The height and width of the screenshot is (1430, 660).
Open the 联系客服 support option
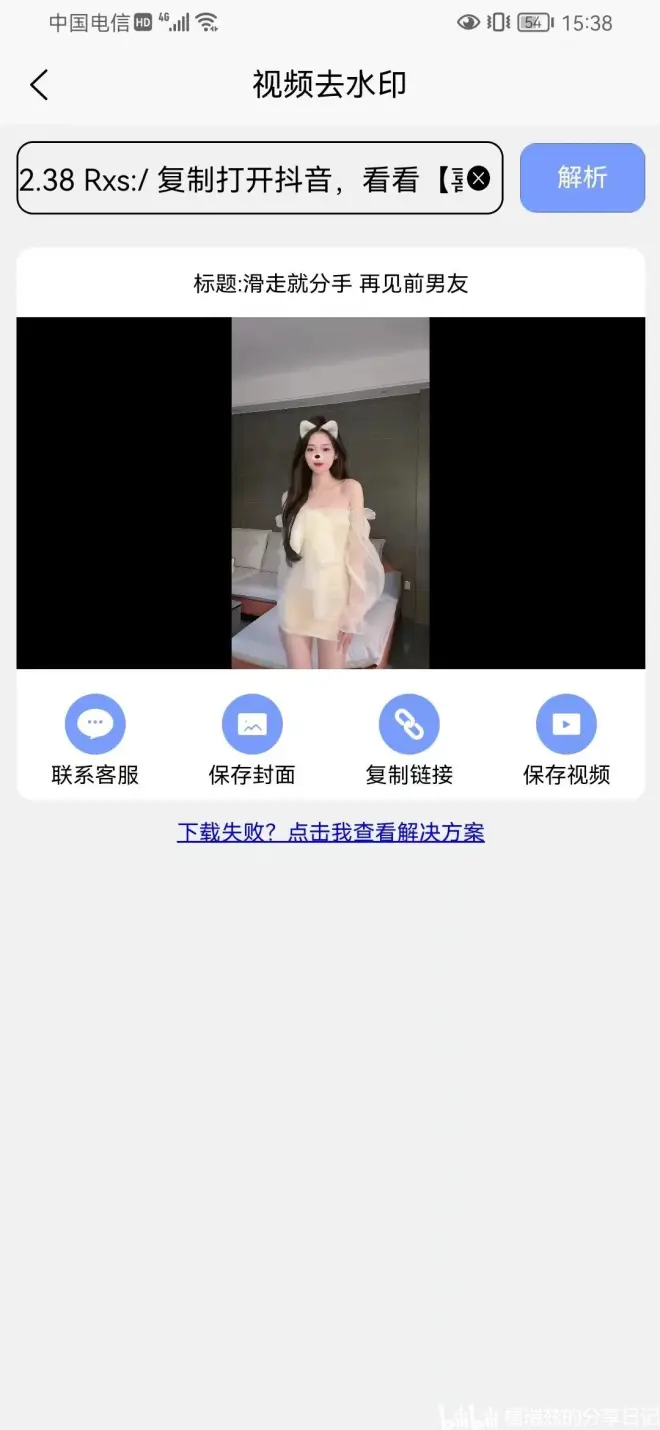[x=95, y=724]
